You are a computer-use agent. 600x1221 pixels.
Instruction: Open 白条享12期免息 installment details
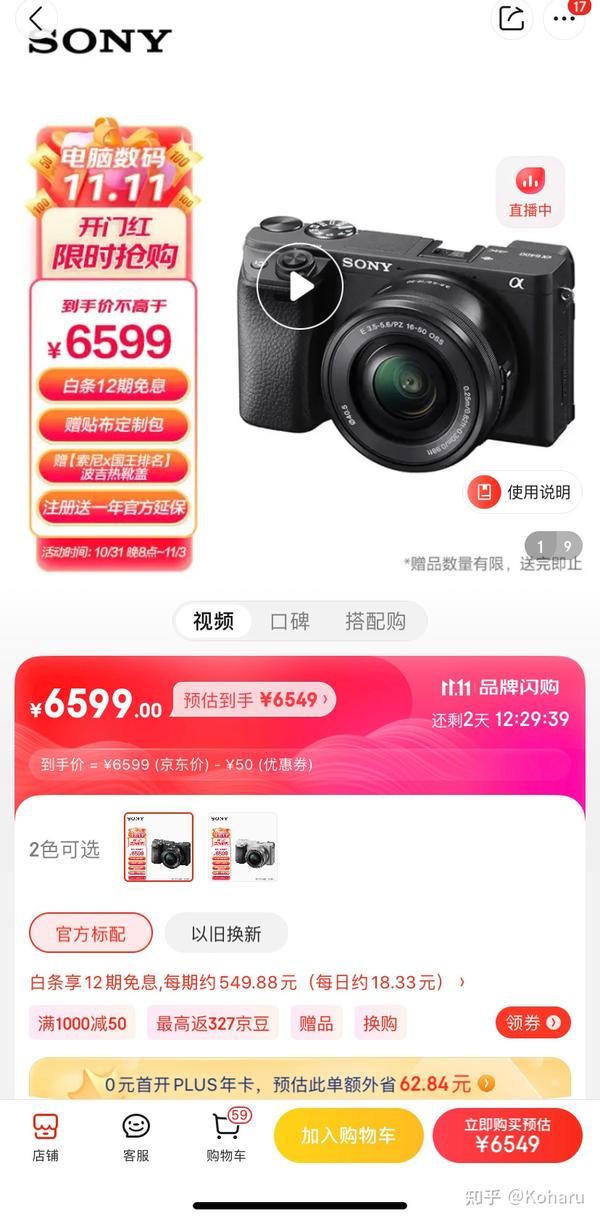click(247, 982)
